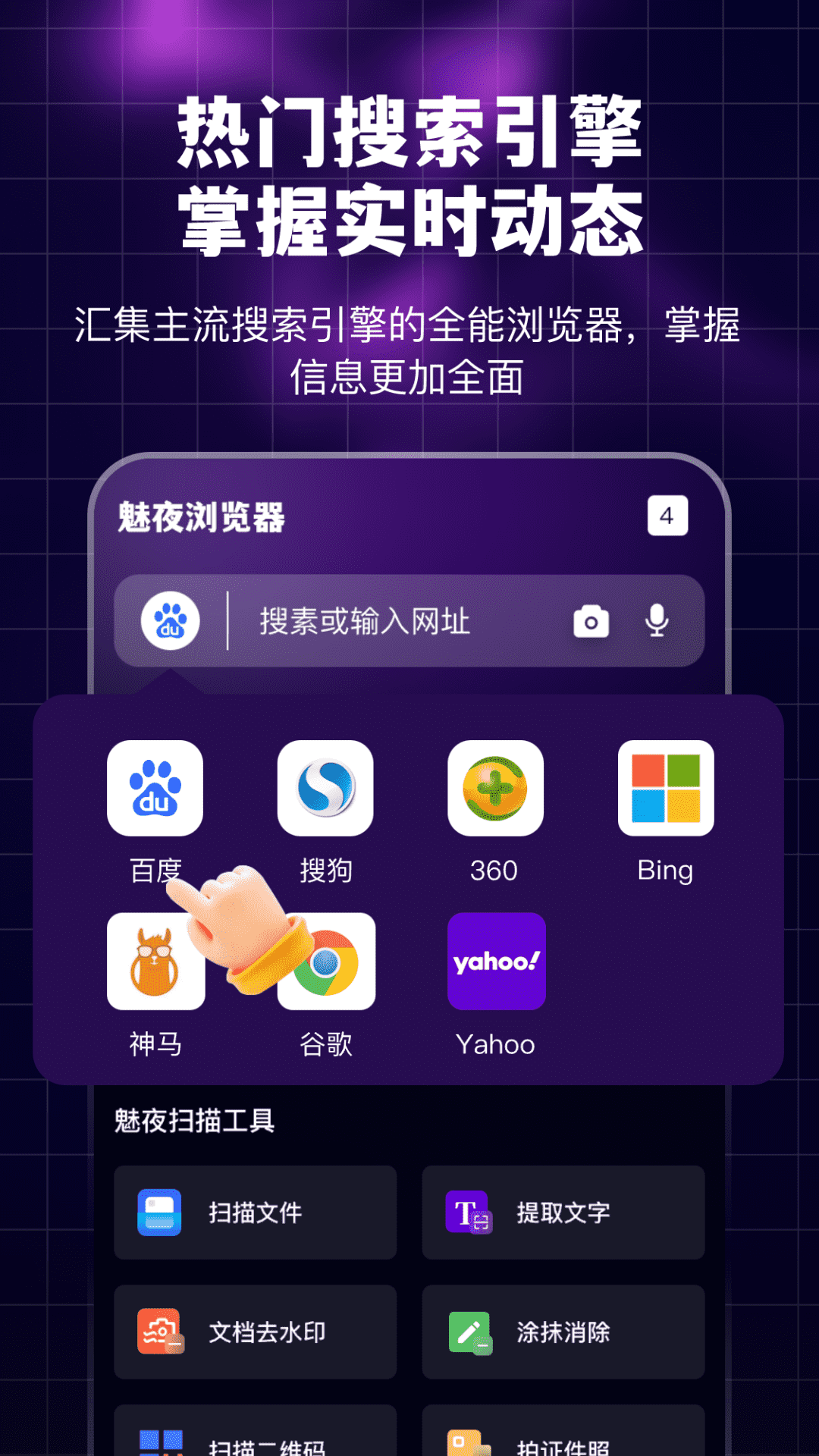Open the 提取文字 text extraction tool

(x=563, y=1212)
